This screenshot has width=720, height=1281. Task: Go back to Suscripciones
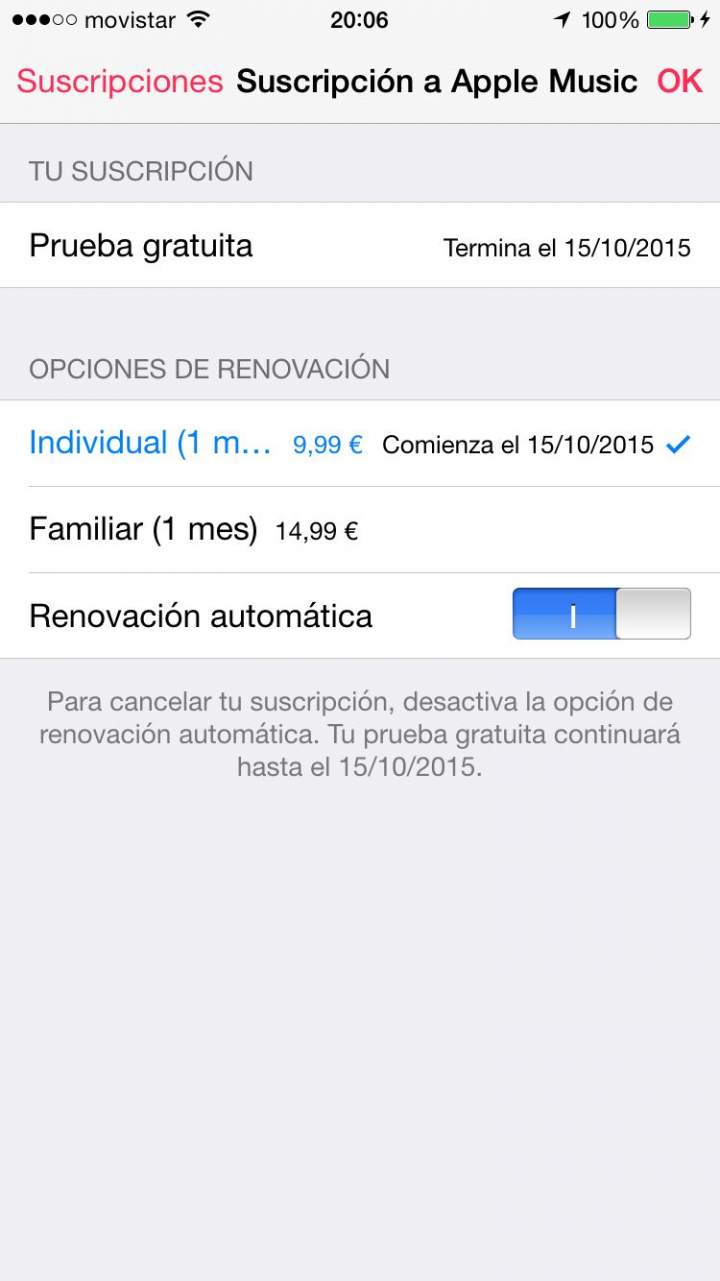[x=119, y=82]
